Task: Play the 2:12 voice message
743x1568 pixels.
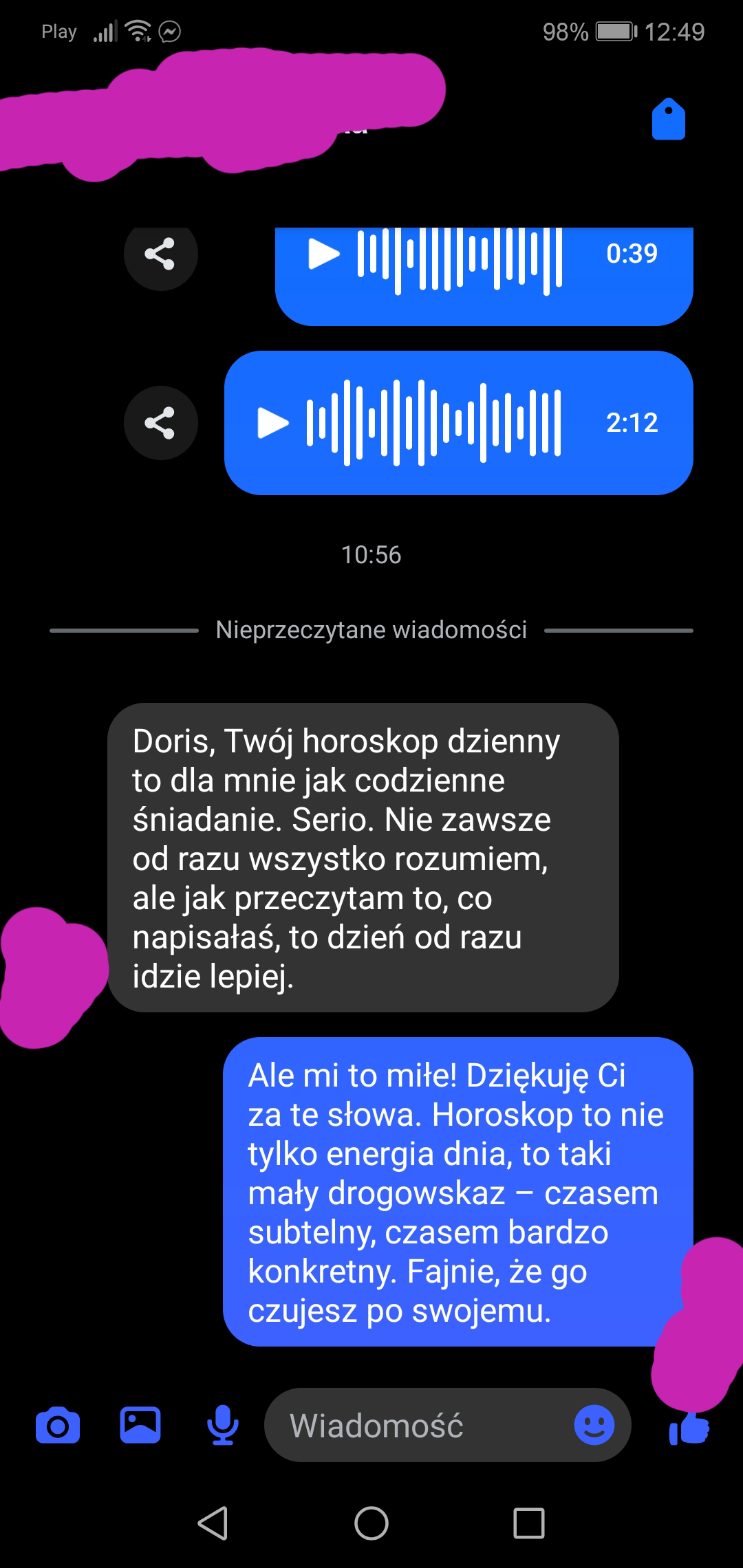Action: coord(273,422)
